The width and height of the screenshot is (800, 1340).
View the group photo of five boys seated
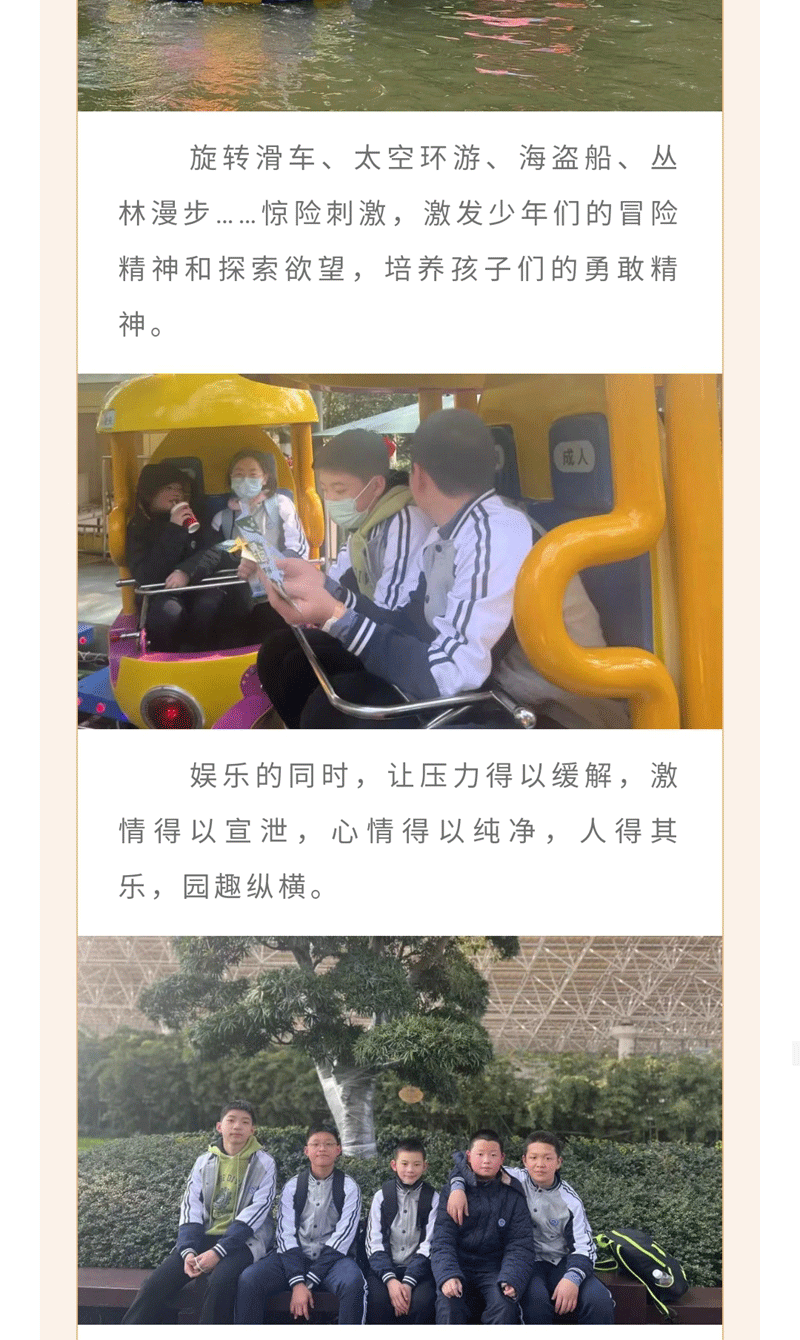point(400,1130)
